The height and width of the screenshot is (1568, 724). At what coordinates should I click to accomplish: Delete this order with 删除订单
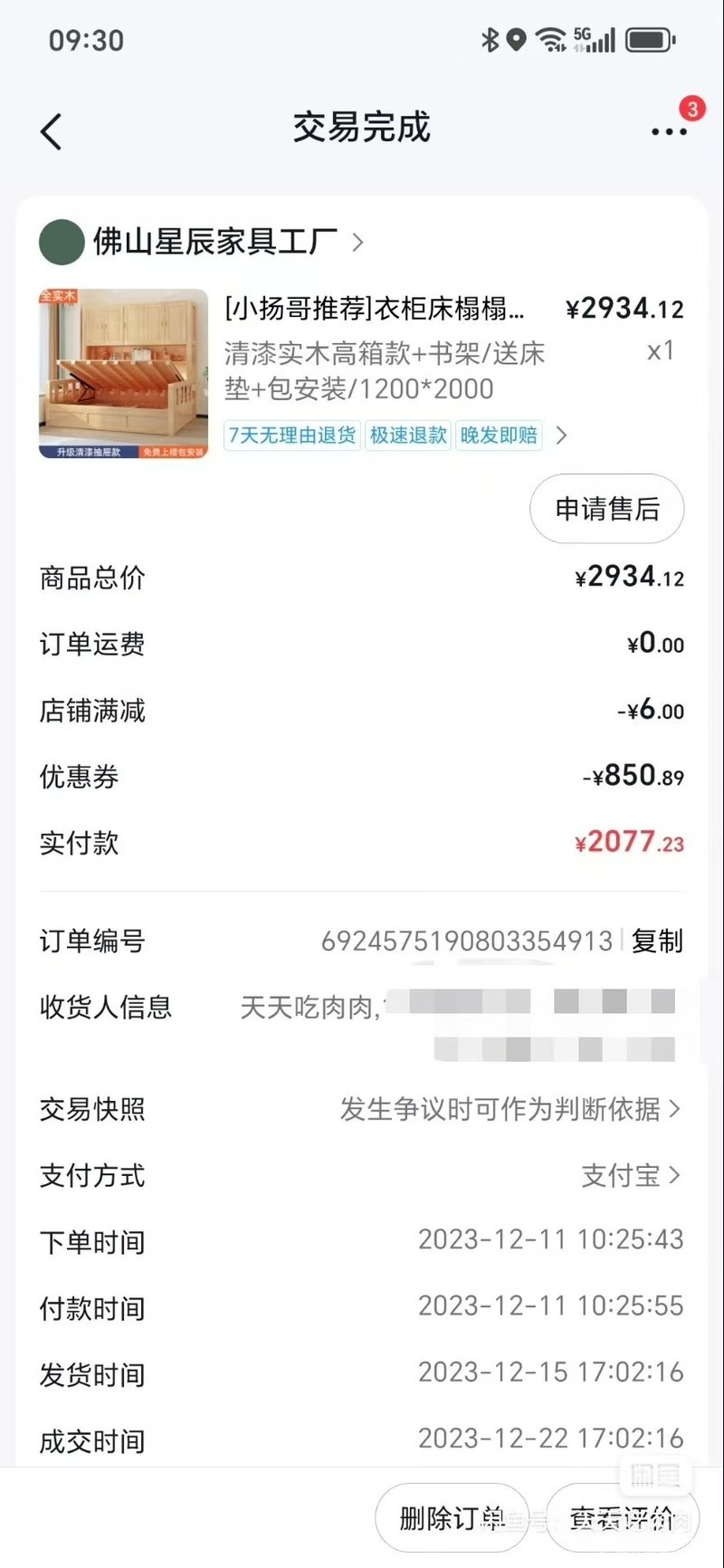pyautogui.click(x=451, y=1518)
